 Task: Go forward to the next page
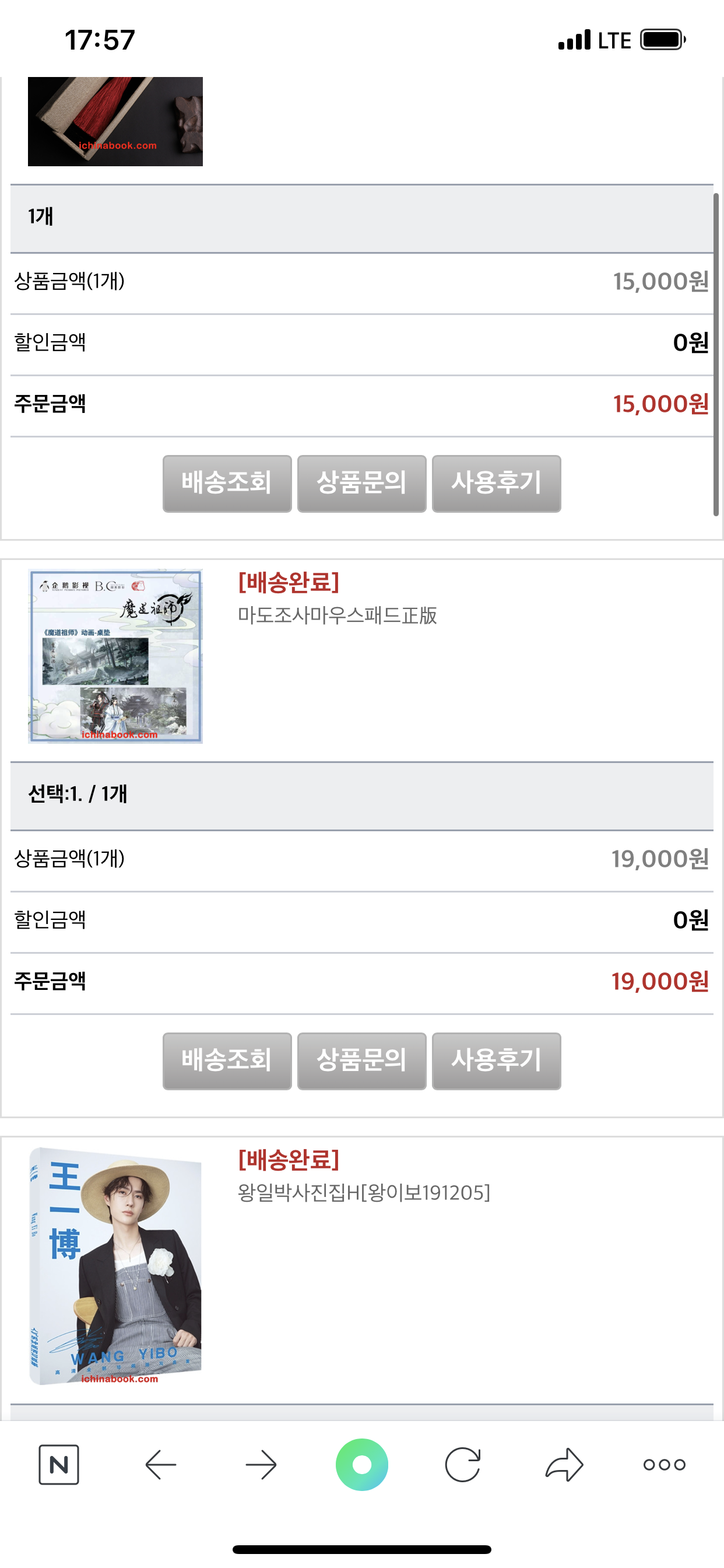tap(261, 1464)
